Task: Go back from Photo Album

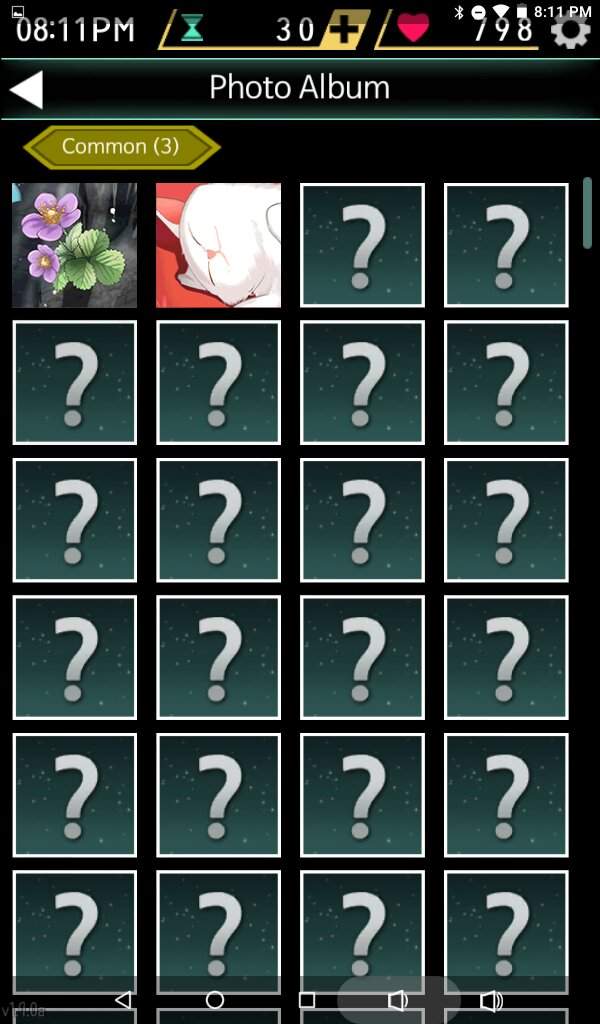Action: click(x=27, y=89)
